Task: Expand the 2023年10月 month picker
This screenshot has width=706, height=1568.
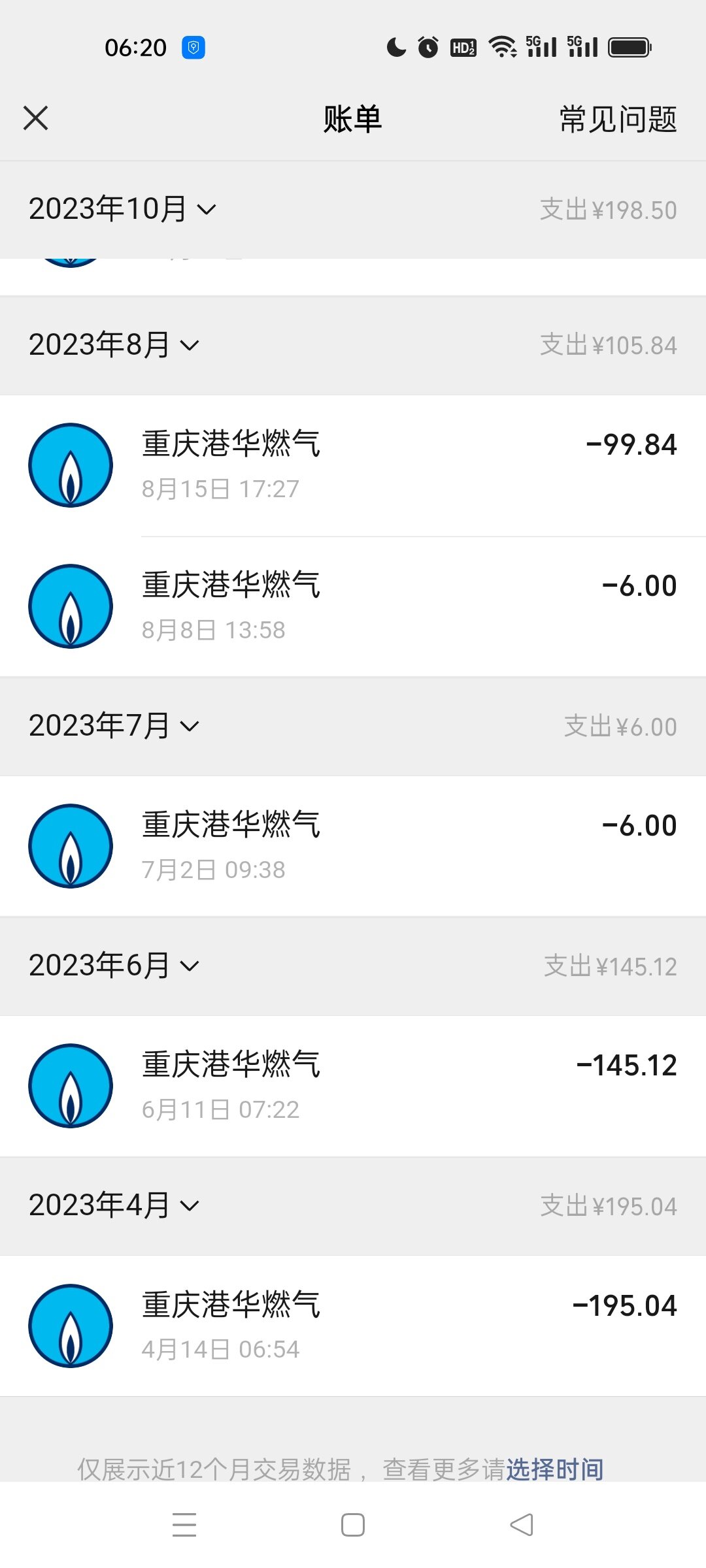Action: 122,210
